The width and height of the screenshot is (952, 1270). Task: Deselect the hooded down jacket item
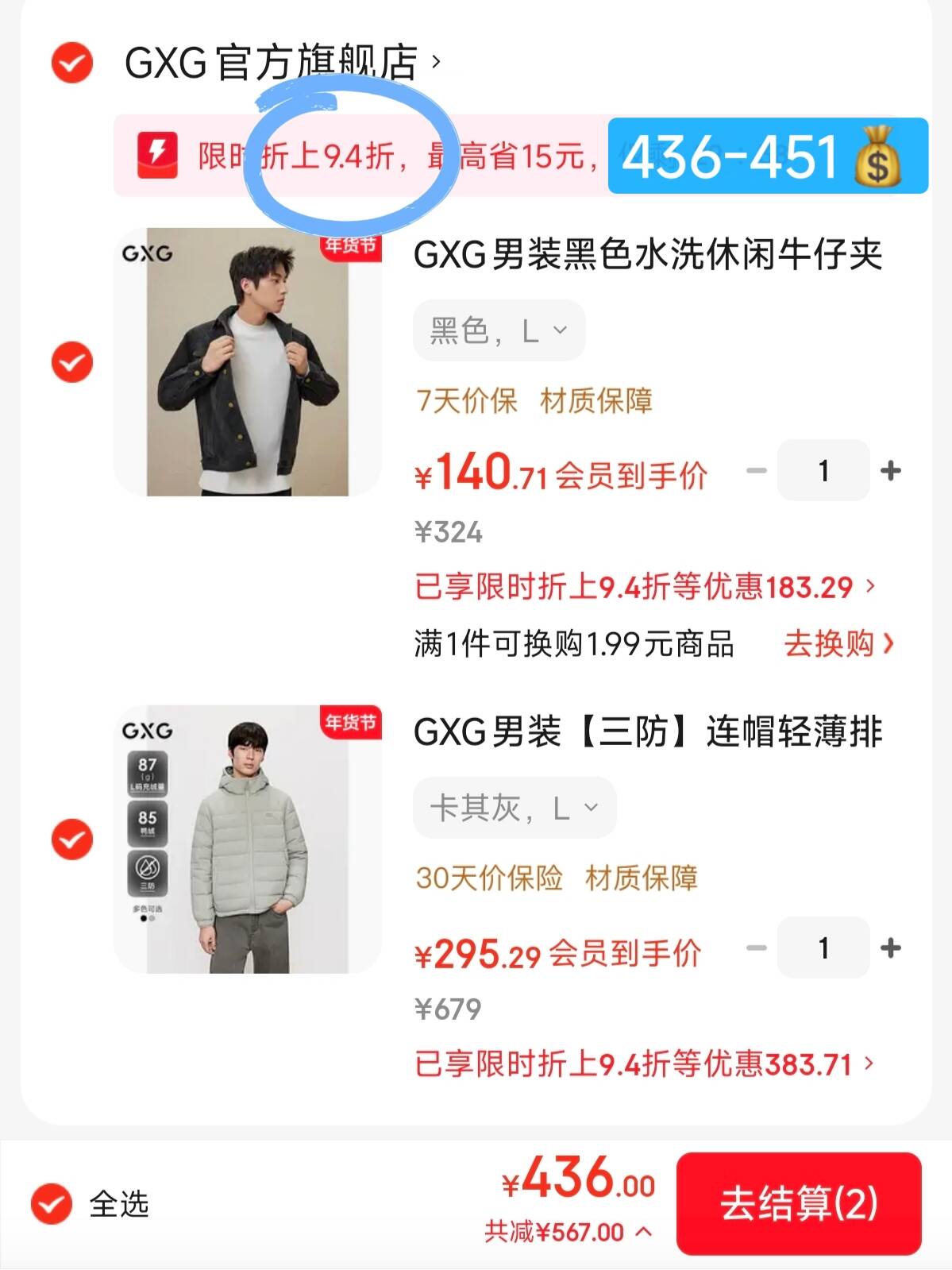[72, 840]
